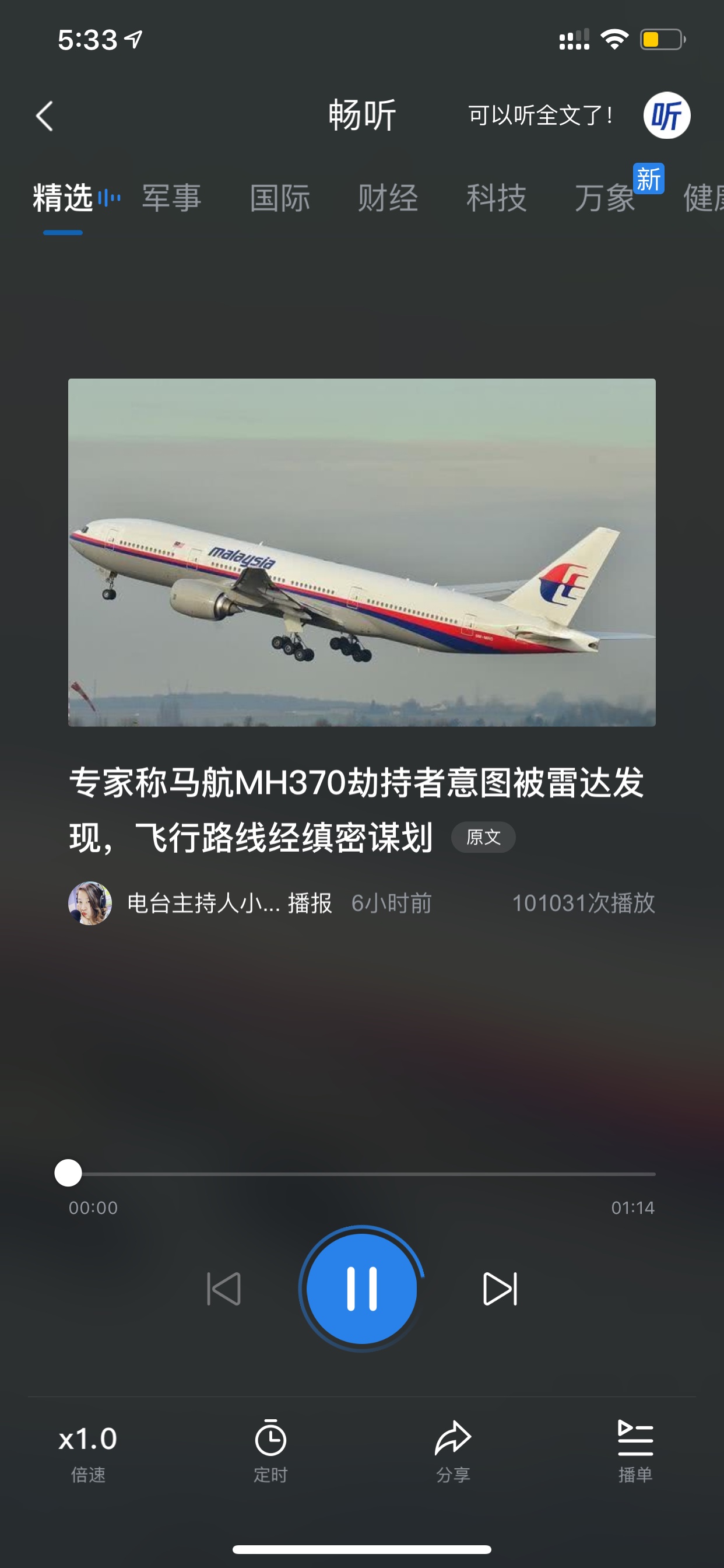724x1568 pixels.
Task: Tap the MH370 plane cover image
Action: 362,552
